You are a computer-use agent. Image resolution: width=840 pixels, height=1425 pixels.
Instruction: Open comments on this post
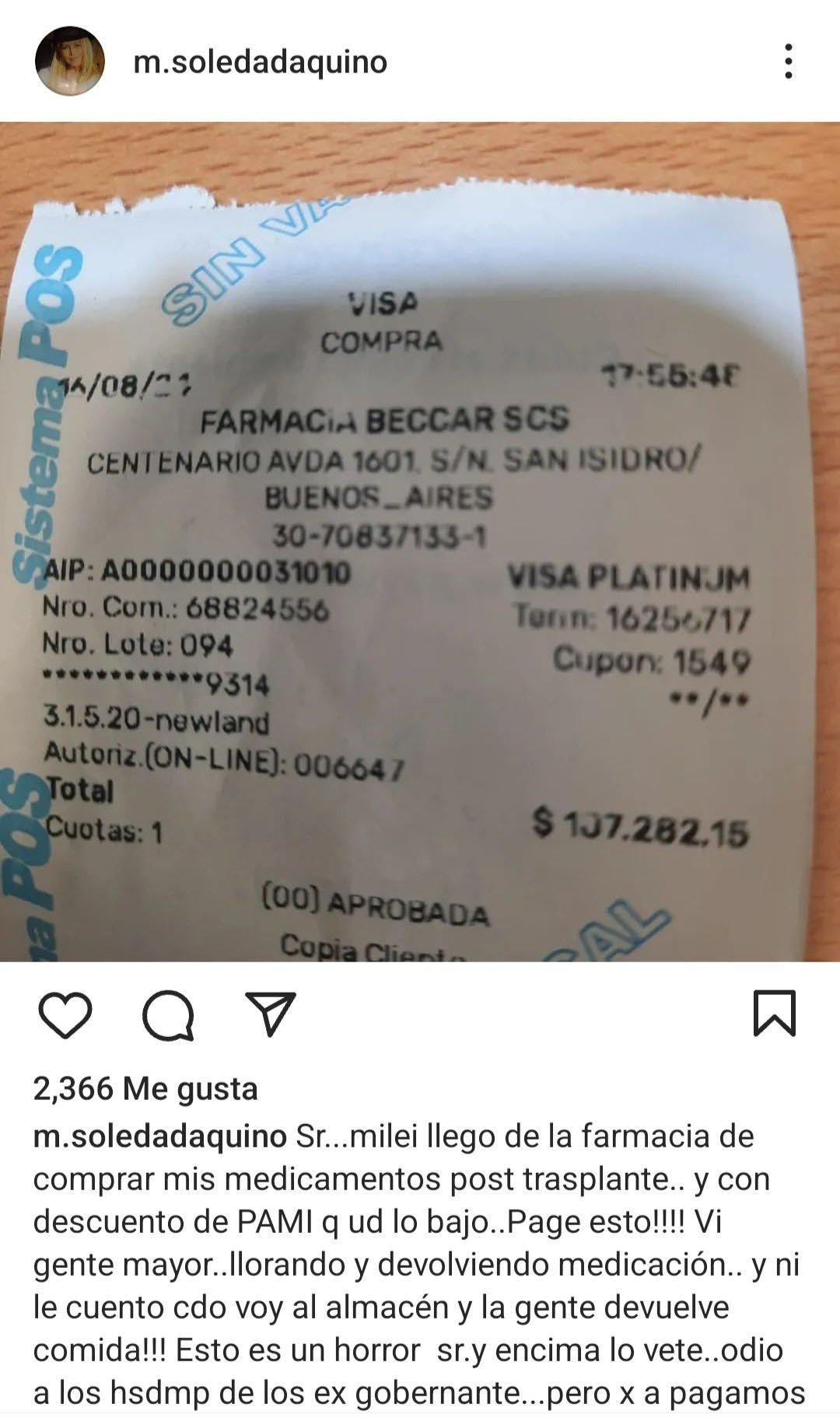(168, 1014)
